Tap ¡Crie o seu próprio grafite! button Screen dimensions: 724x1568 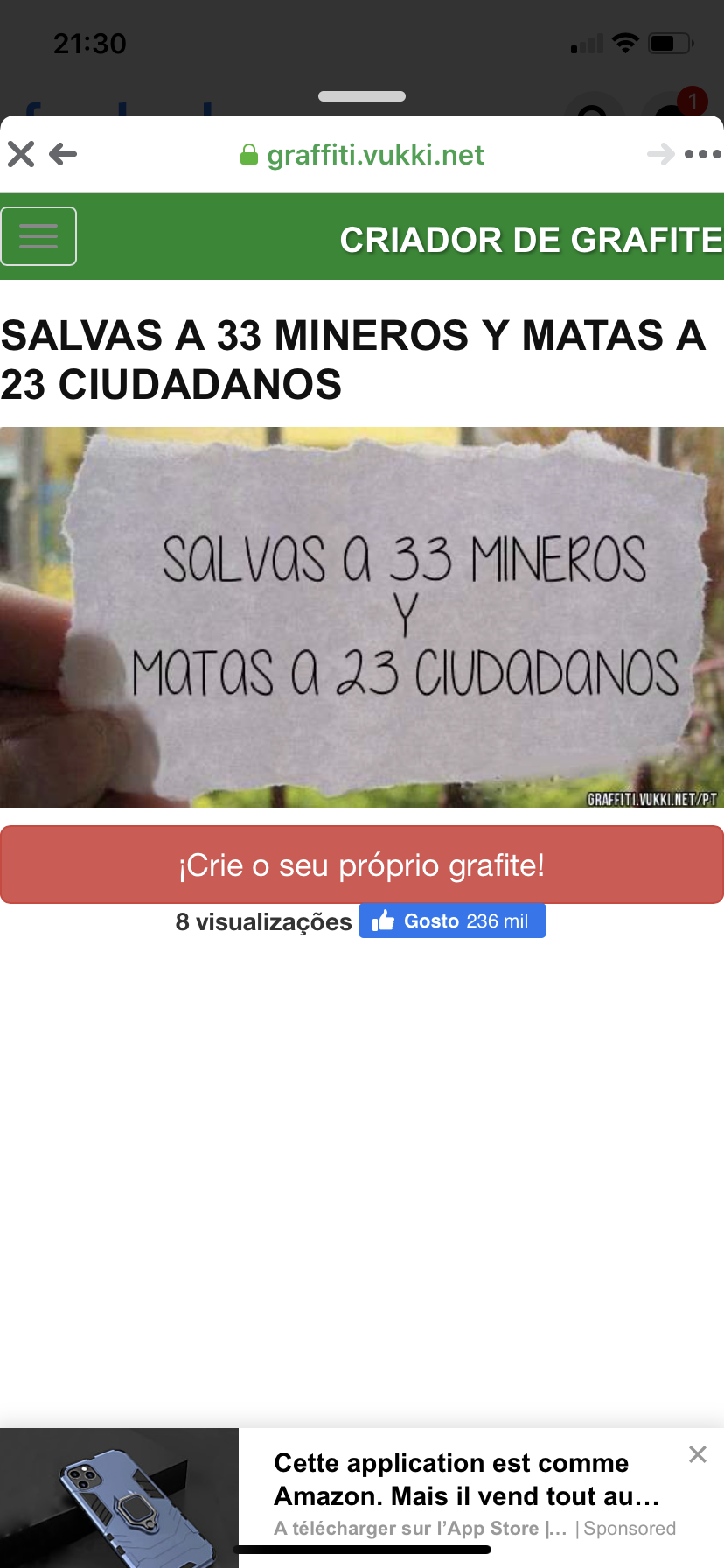tap(362, 864)
